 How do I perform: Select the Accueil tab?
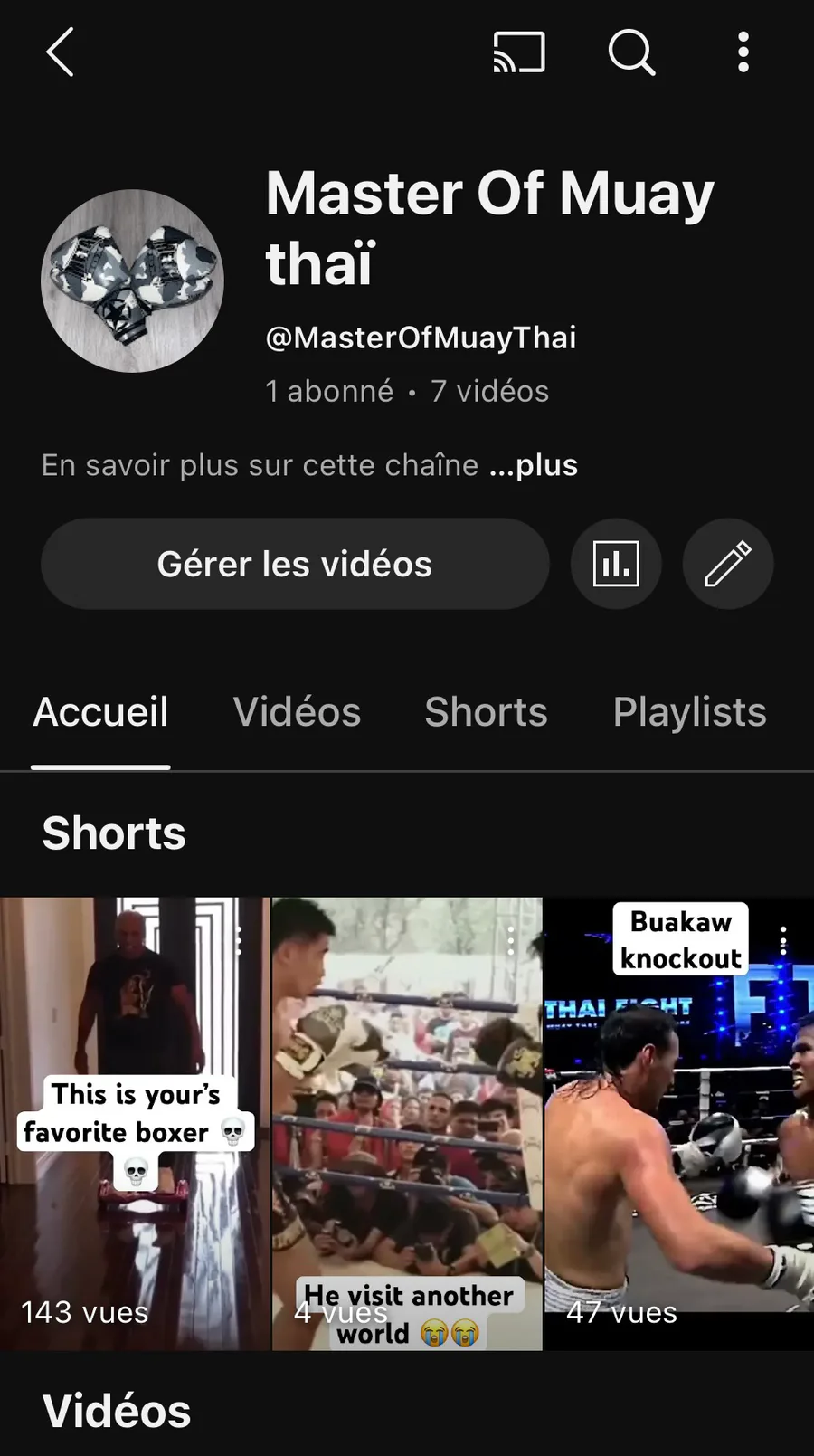(100, 712)
